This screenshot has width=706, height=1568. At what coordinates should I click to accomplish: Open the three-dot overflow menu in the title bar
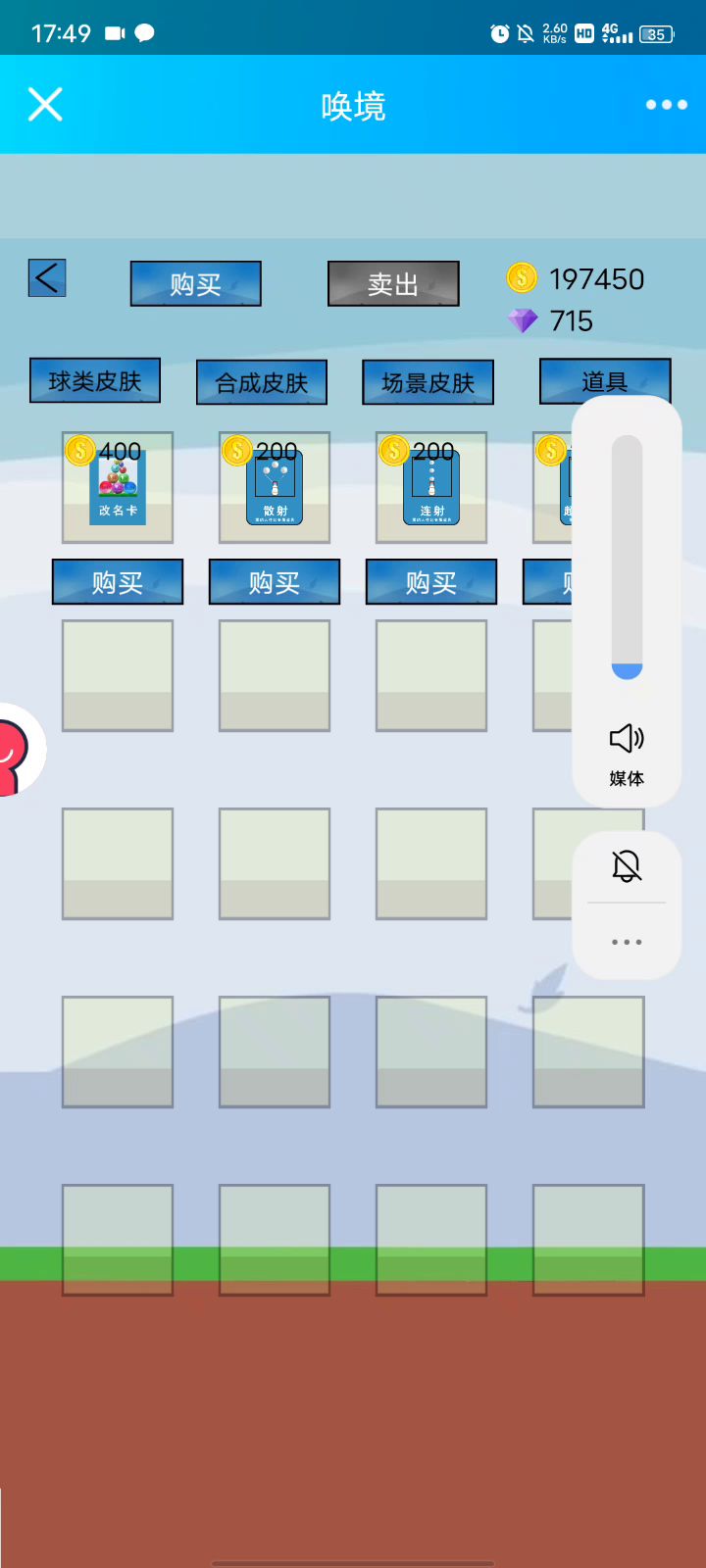coord(666,105)
